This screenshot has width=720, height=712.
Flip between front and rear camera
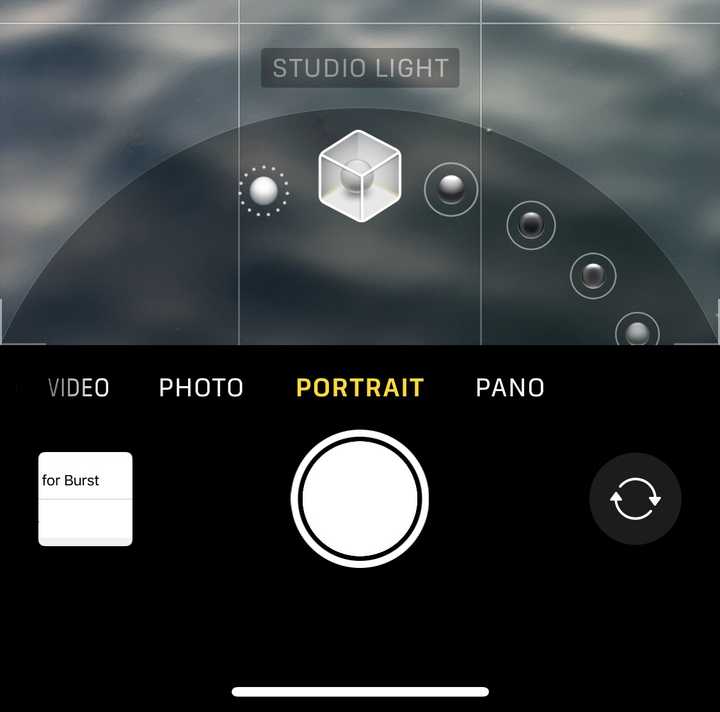tap(635, 499)
